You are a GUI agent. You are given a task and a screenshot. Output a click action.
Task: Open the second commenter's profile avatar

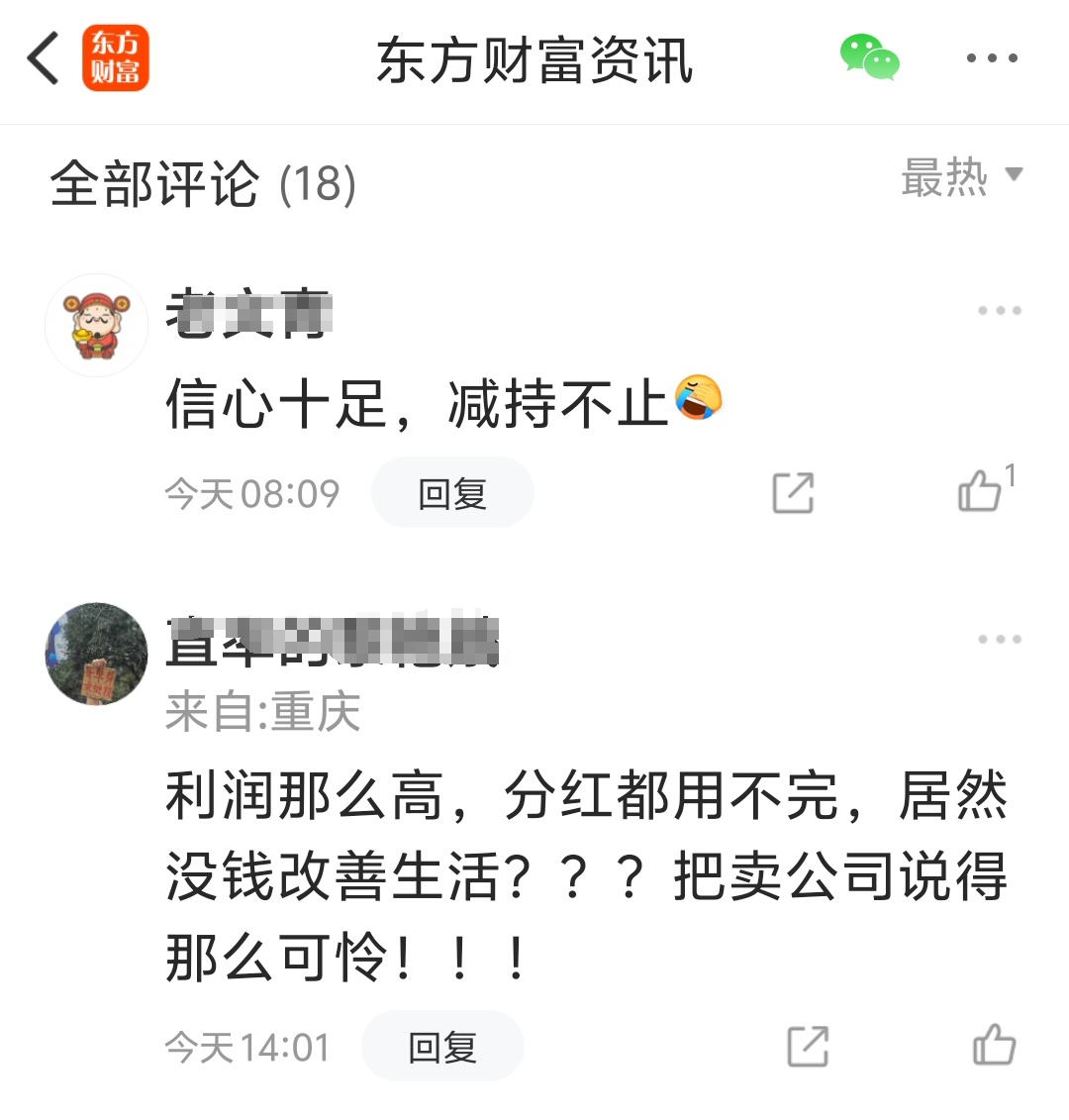pyautogui.click(x=96, y=654)
